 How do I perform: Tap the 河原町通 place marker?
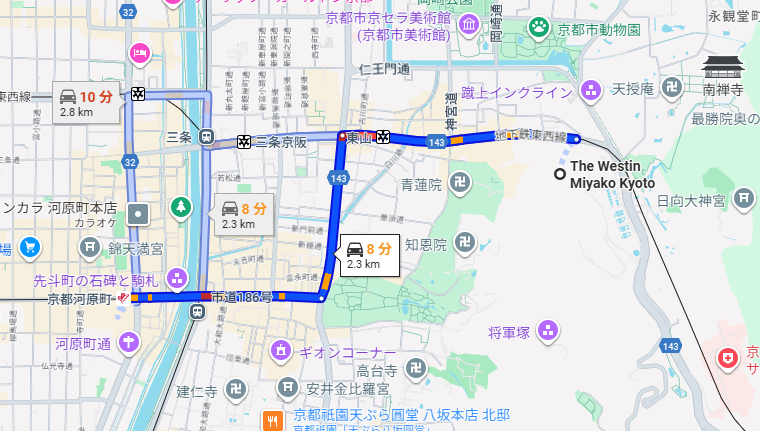[x=128, y=343]
